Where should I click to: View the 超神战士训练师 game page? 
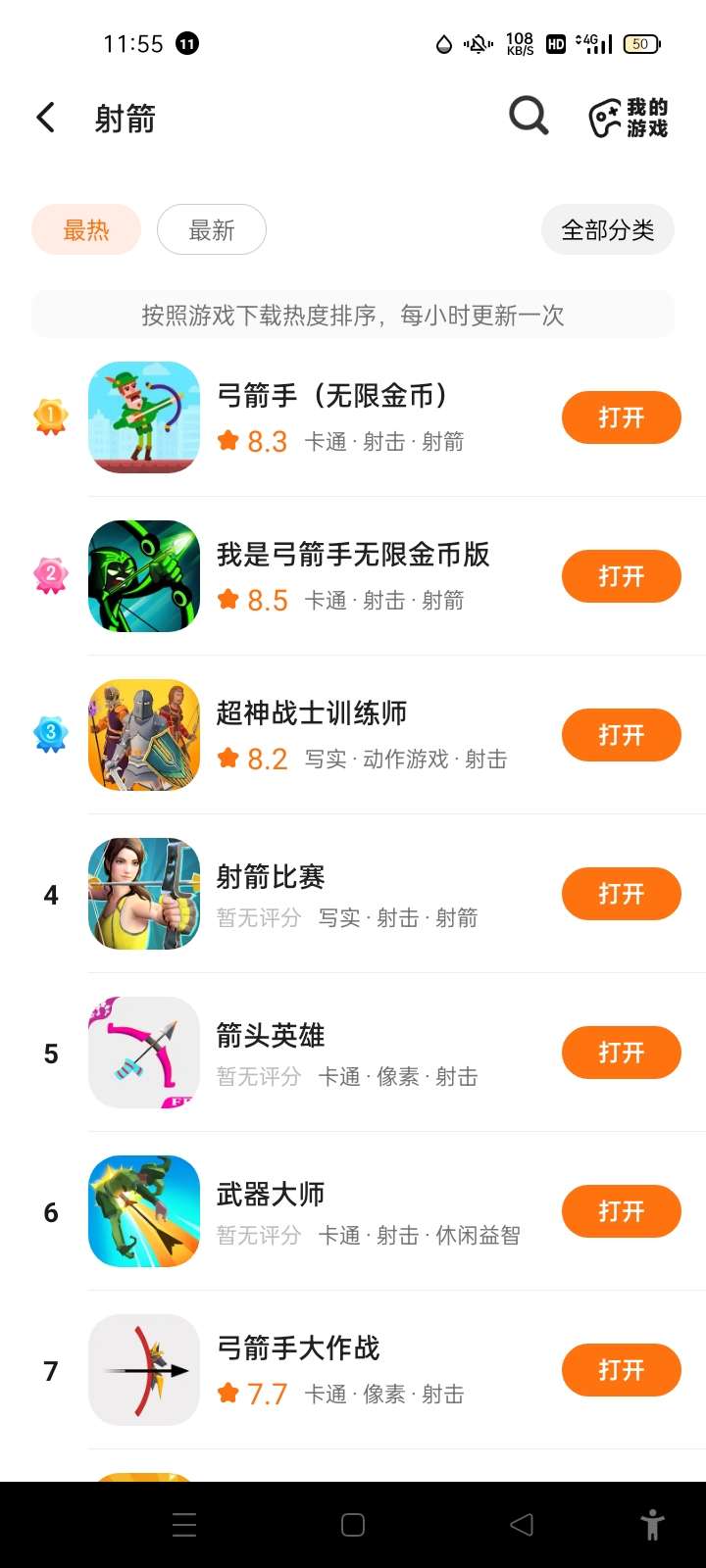click(x=311, y=714)
